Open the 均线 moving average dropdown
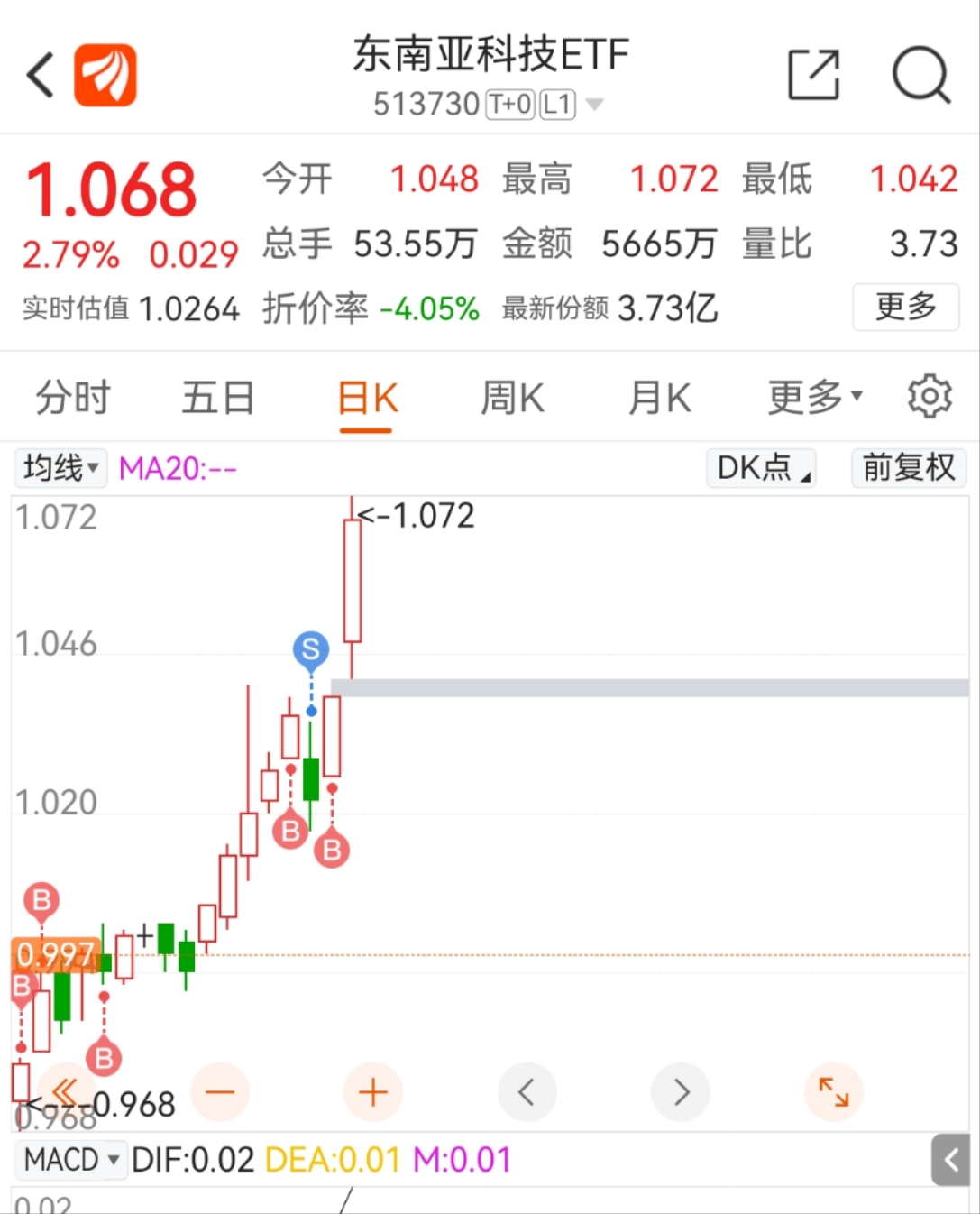This screenshot has width=980, height=1214. point(60,467)
